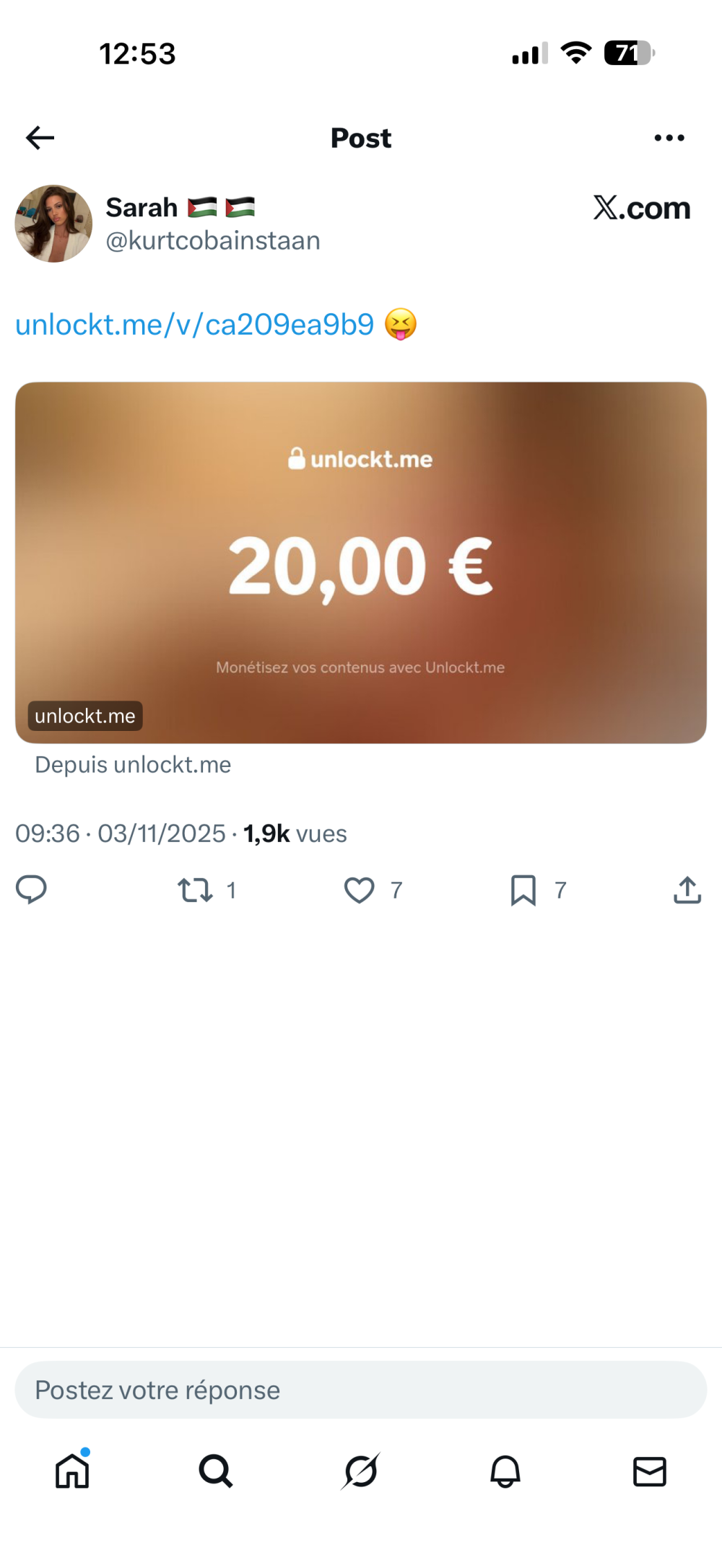Viewport: 722px width, 1568px height.
Task: Open the unlockt.me 20,00 € preview card
Action: (x=360, y=563)
